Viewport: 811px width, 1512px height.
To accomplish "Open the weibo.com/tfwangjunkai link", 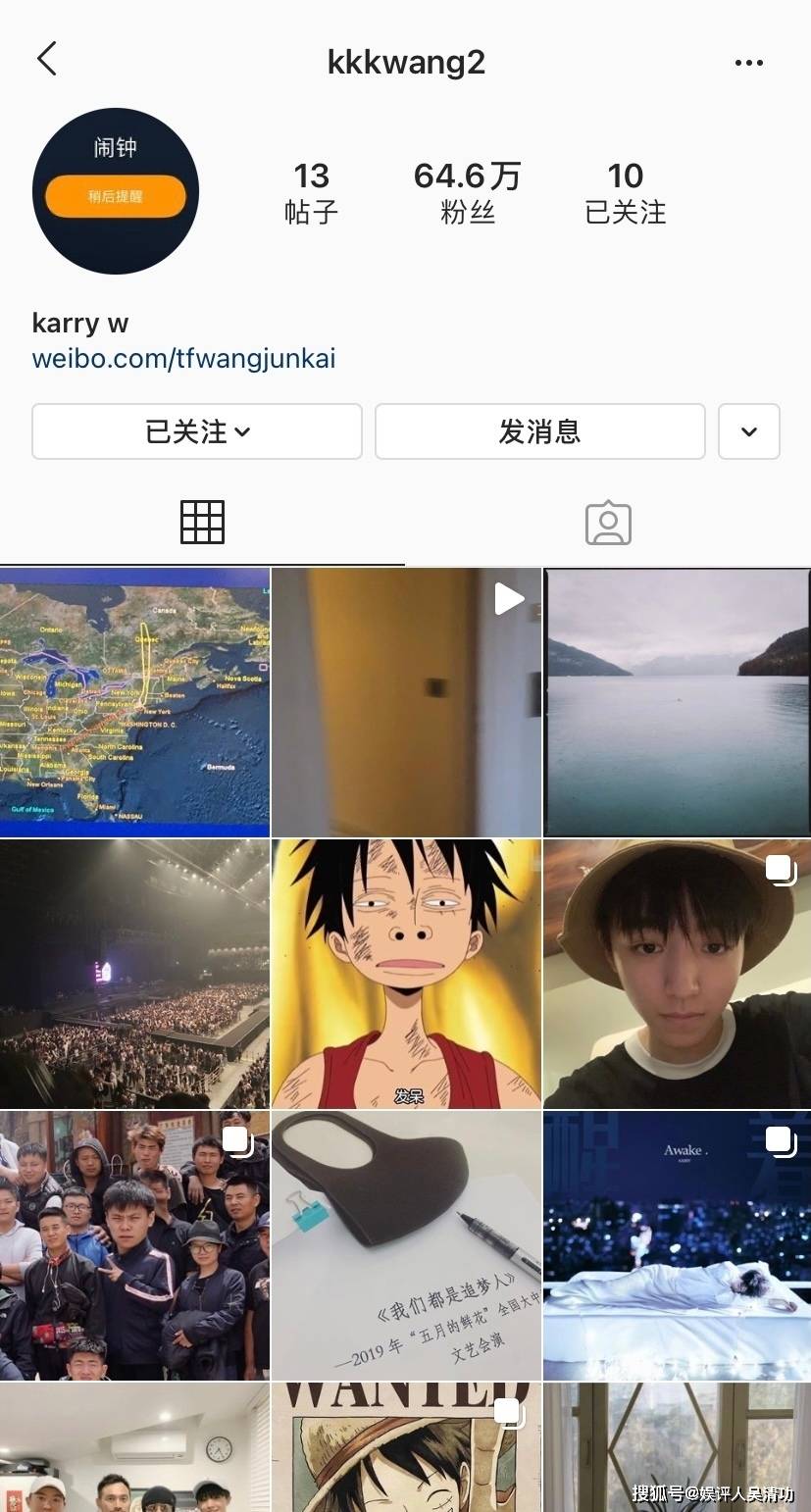I will point(183,358).
